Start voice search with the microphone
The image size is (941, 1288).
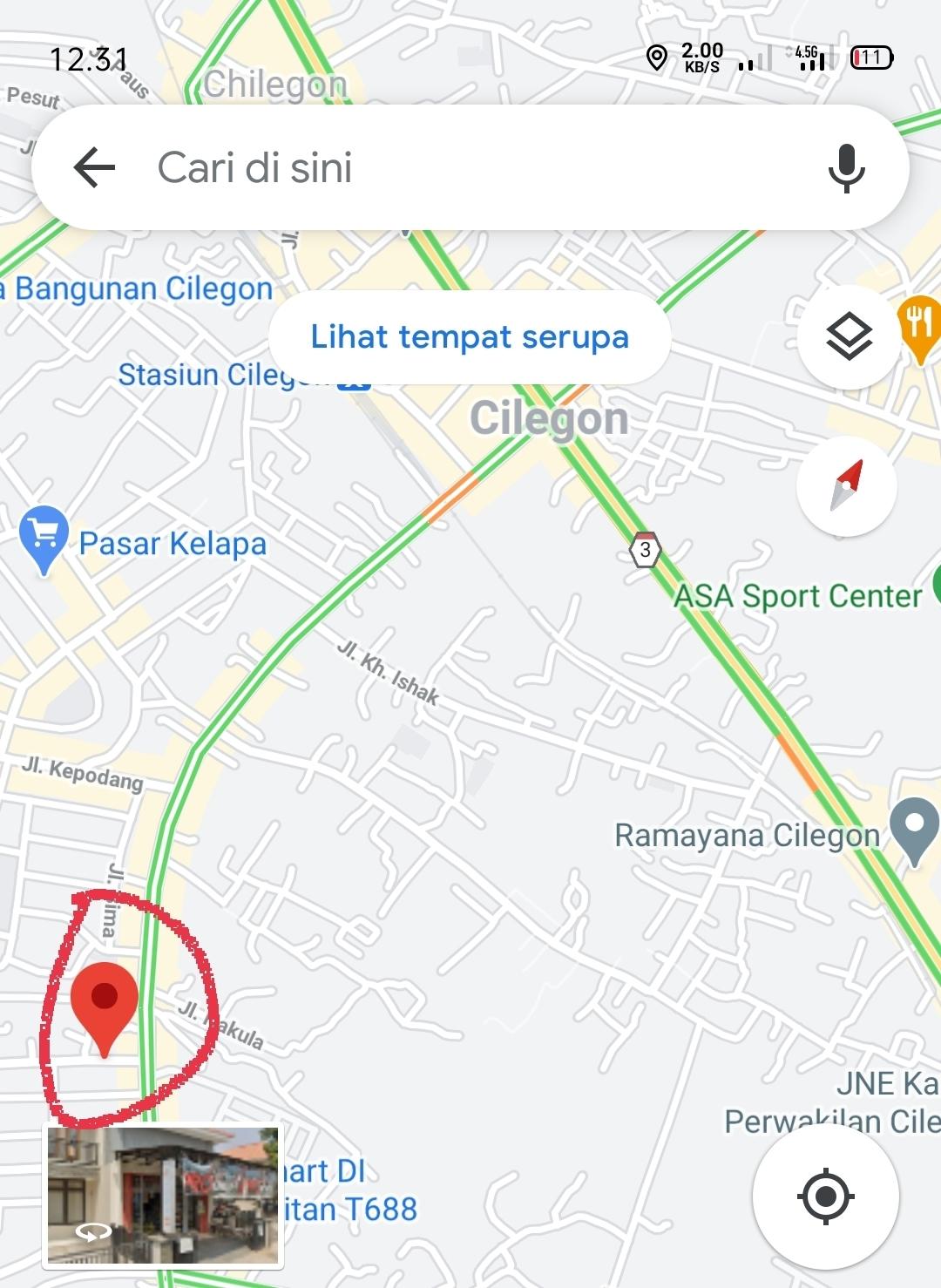coord(845,167)
